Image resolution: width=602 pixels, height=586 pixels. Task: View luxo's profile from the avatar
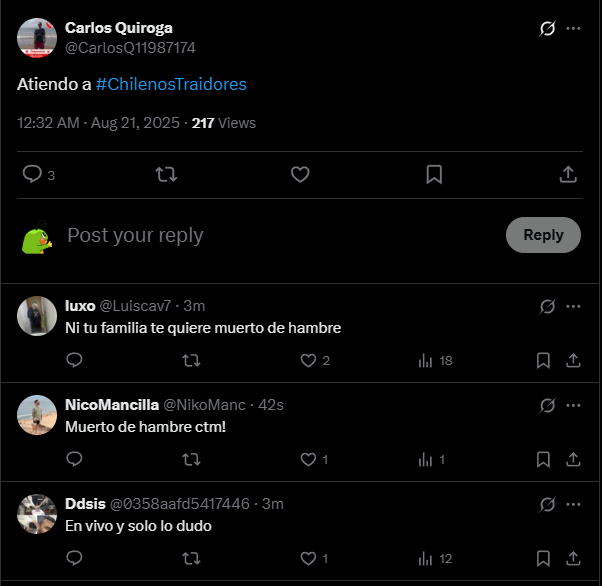(x=37, y=316)
